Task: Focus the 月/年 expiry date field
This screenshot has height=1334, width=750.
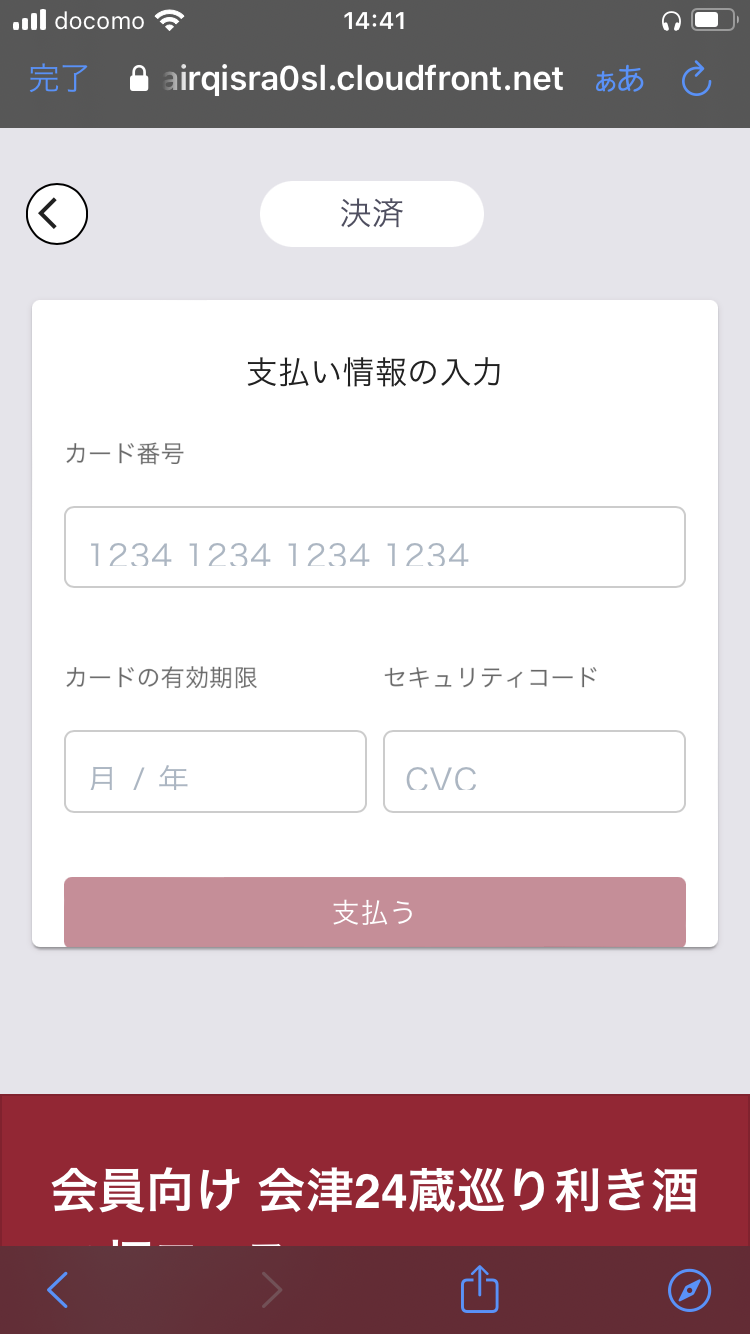Action: pos(215,771)
